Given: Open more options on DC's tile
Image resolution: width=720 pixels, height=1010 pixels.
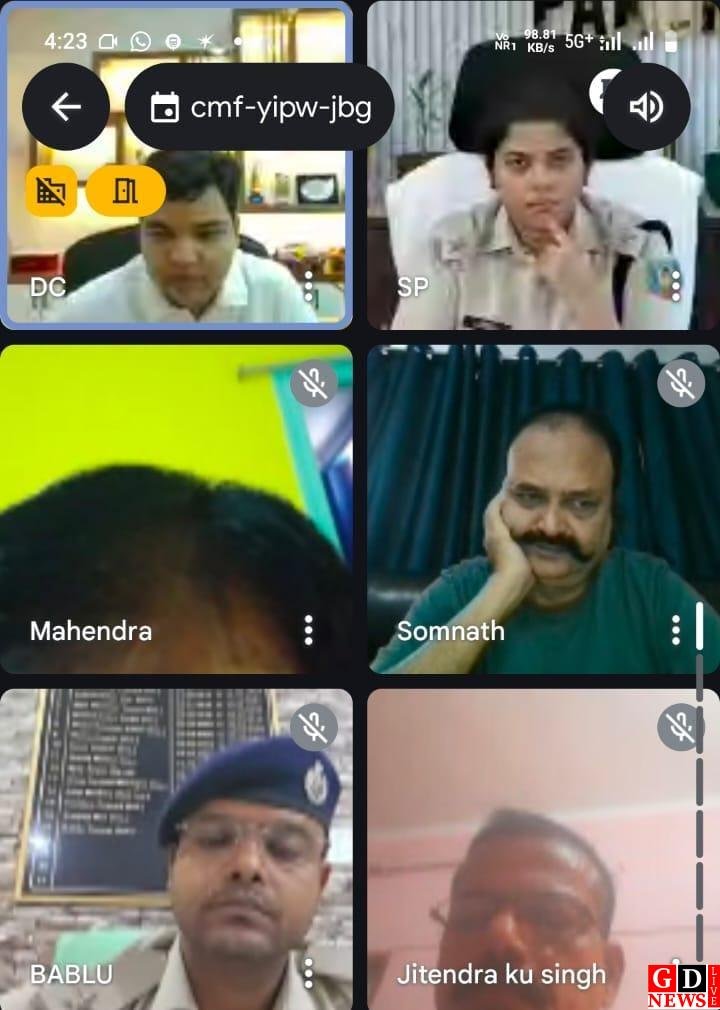Looking at the screenshot, I should [x=308, y=286].
